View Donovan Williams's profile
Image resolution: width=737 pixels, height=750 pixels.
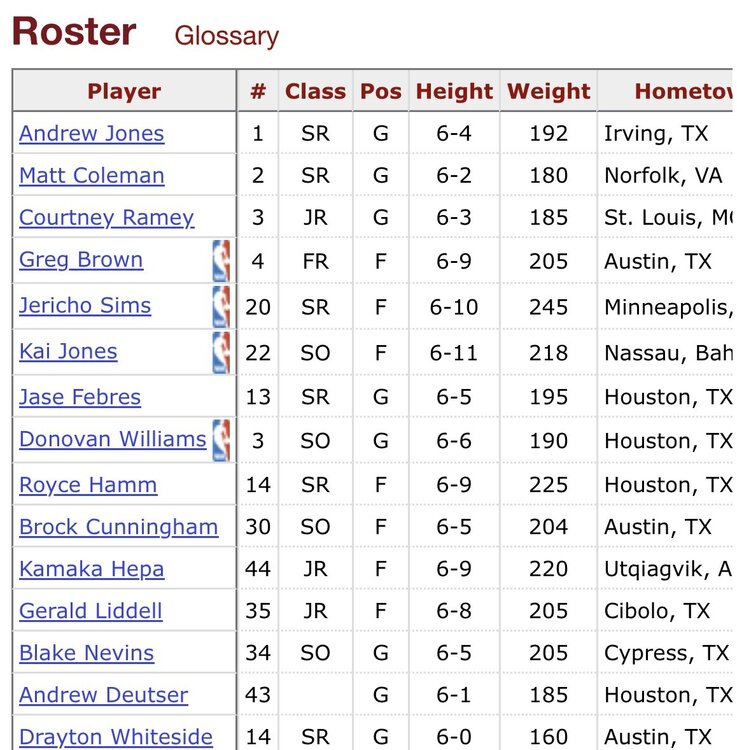tap(112, 439)
